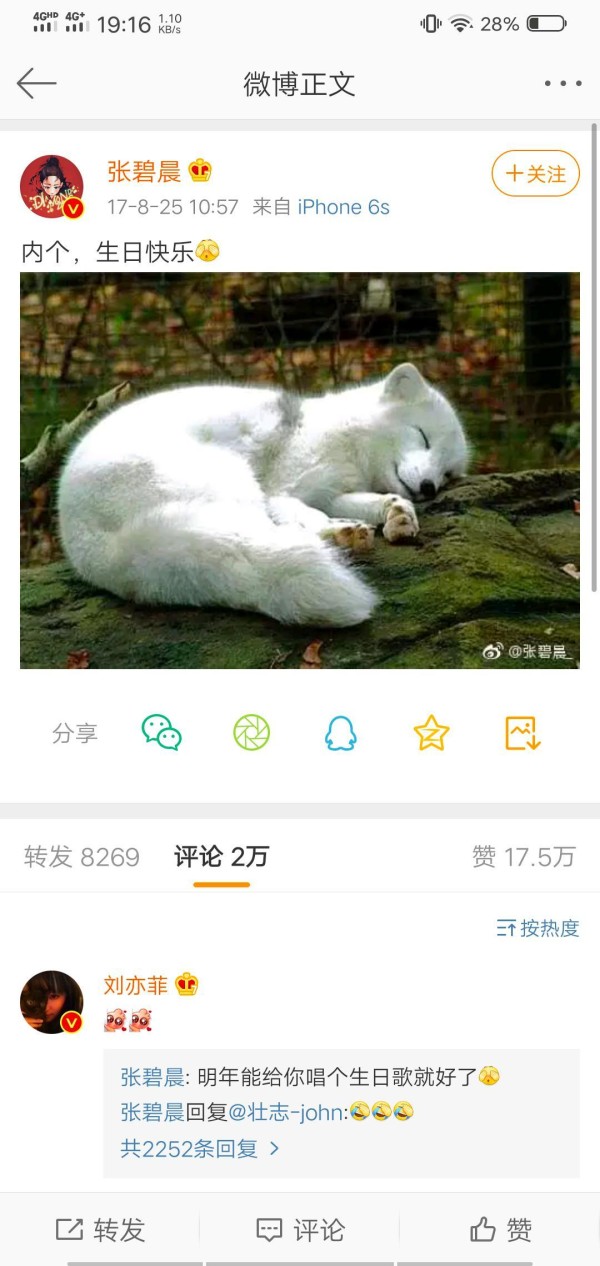Share the post to WeChat Moments
This screenshot has width=600, height=1266.
pyautogui.click(x=252, y=733)
